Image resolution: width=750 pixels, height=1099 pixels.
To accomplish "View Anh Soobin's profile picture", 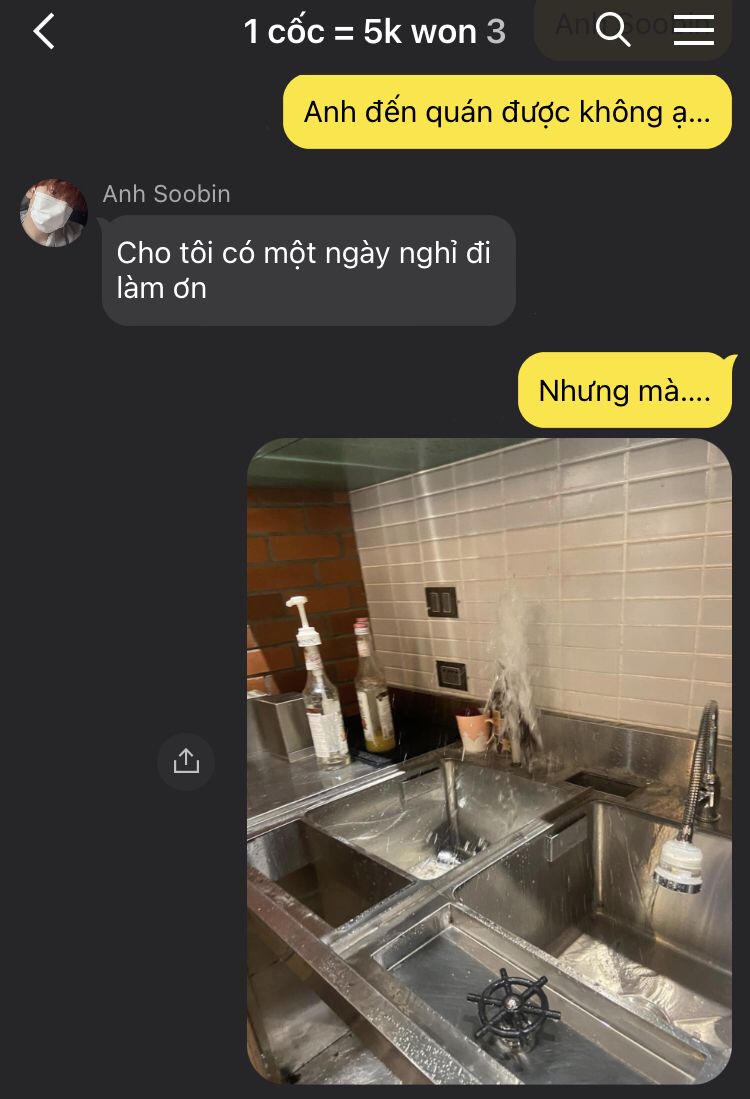I will pos(54,213).
